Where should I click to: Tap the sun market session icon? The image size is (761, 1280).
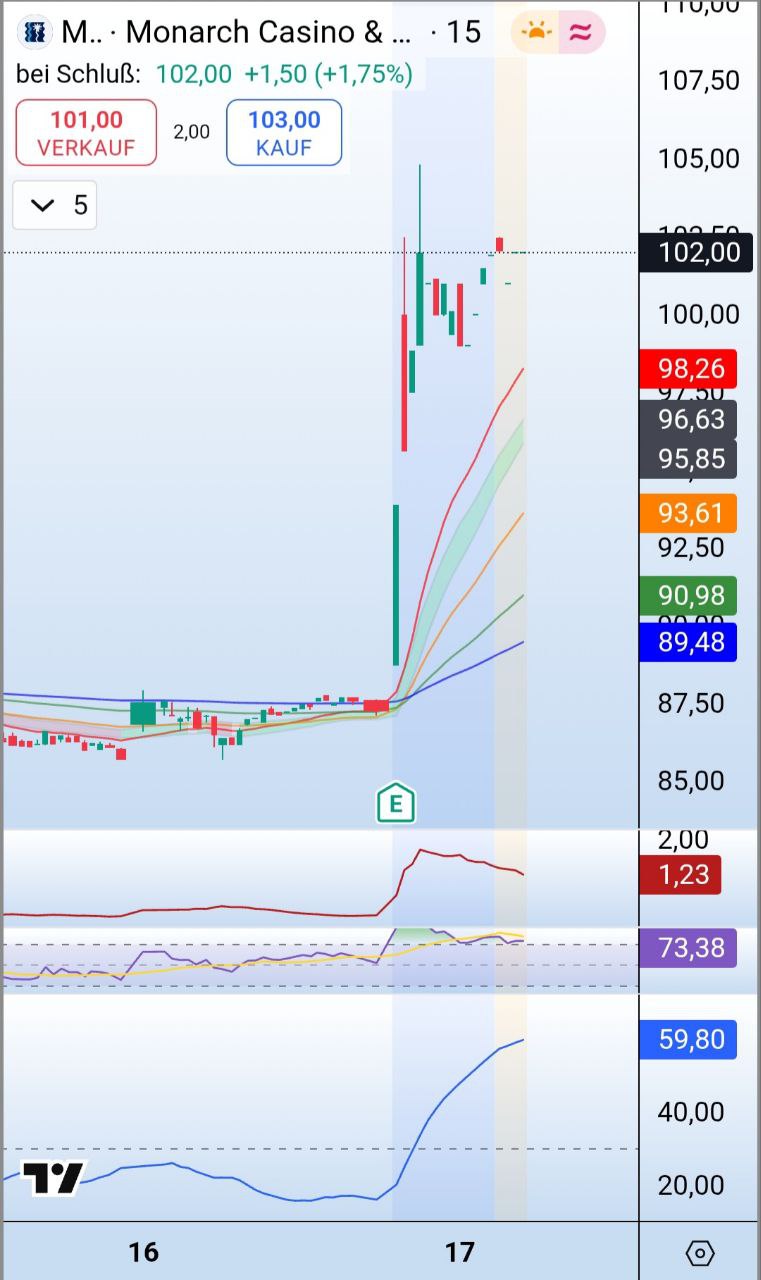(536, 32)
